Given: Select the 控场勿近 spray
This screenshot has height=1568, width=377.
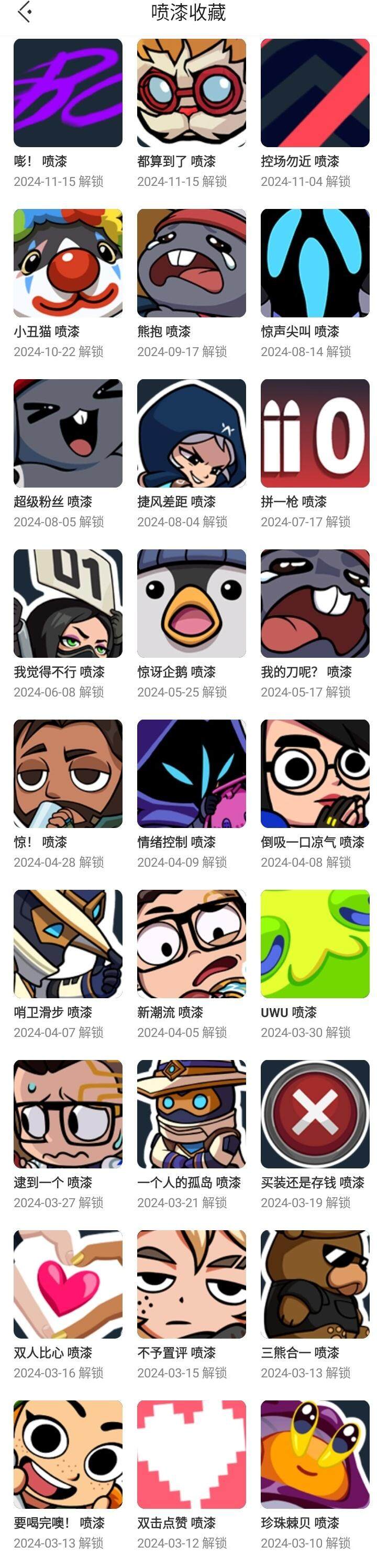Looking at the screenshot, I should [x=314, y=93].
